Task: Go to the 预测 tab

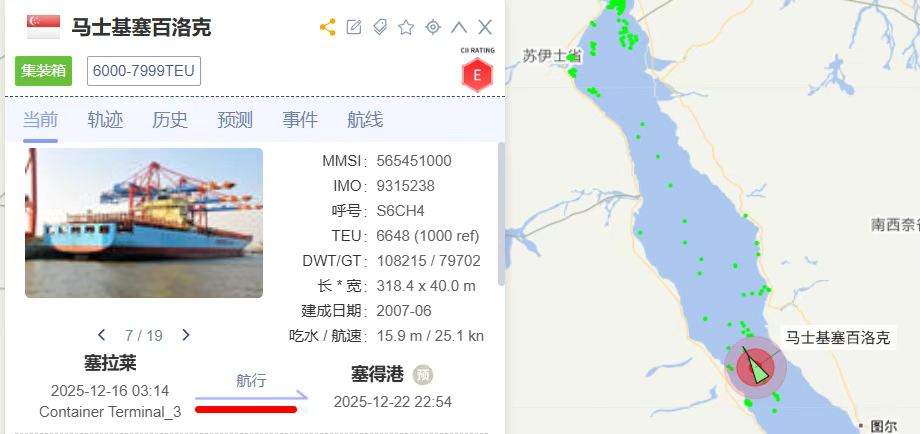Action: click(235, 120)
